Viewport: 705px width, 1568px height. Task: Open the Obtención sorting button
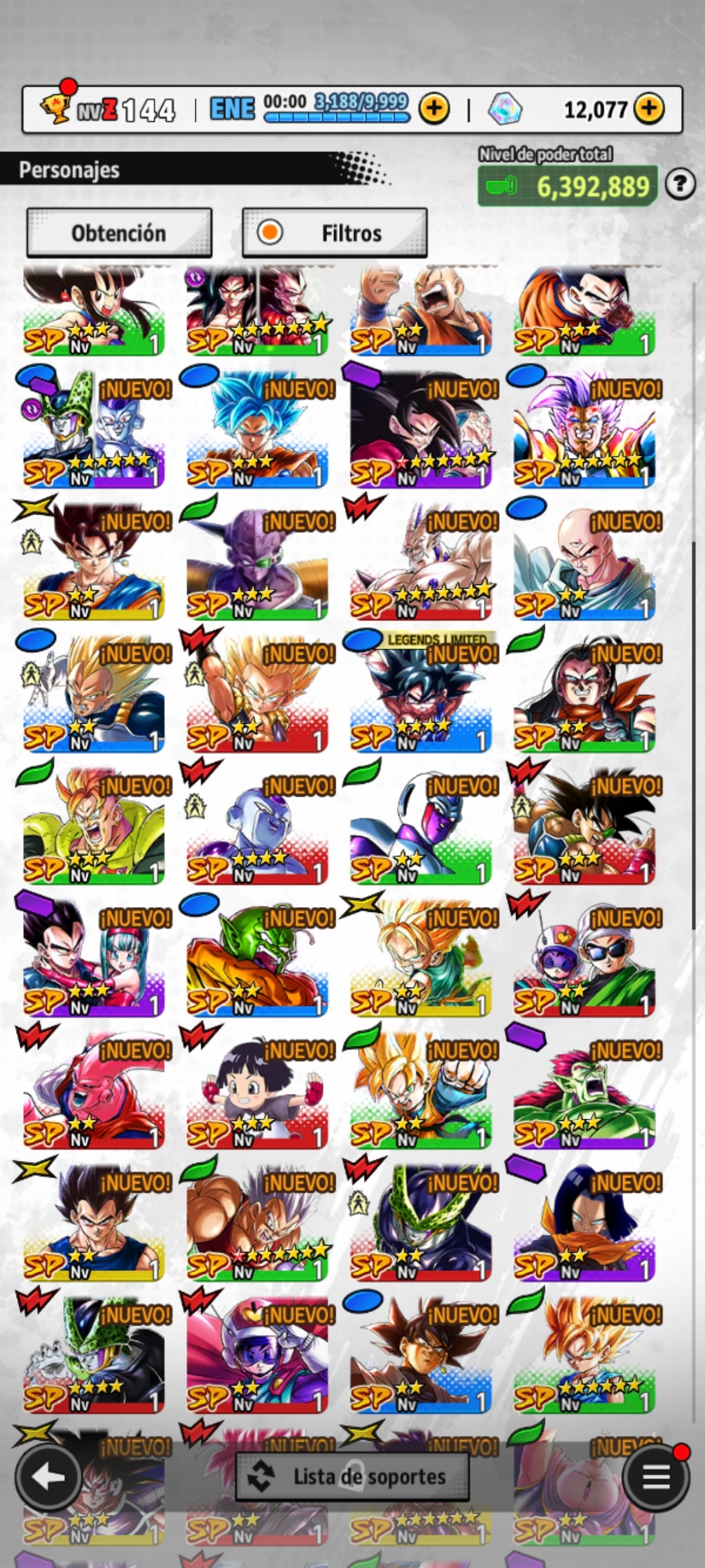(119, 232)
